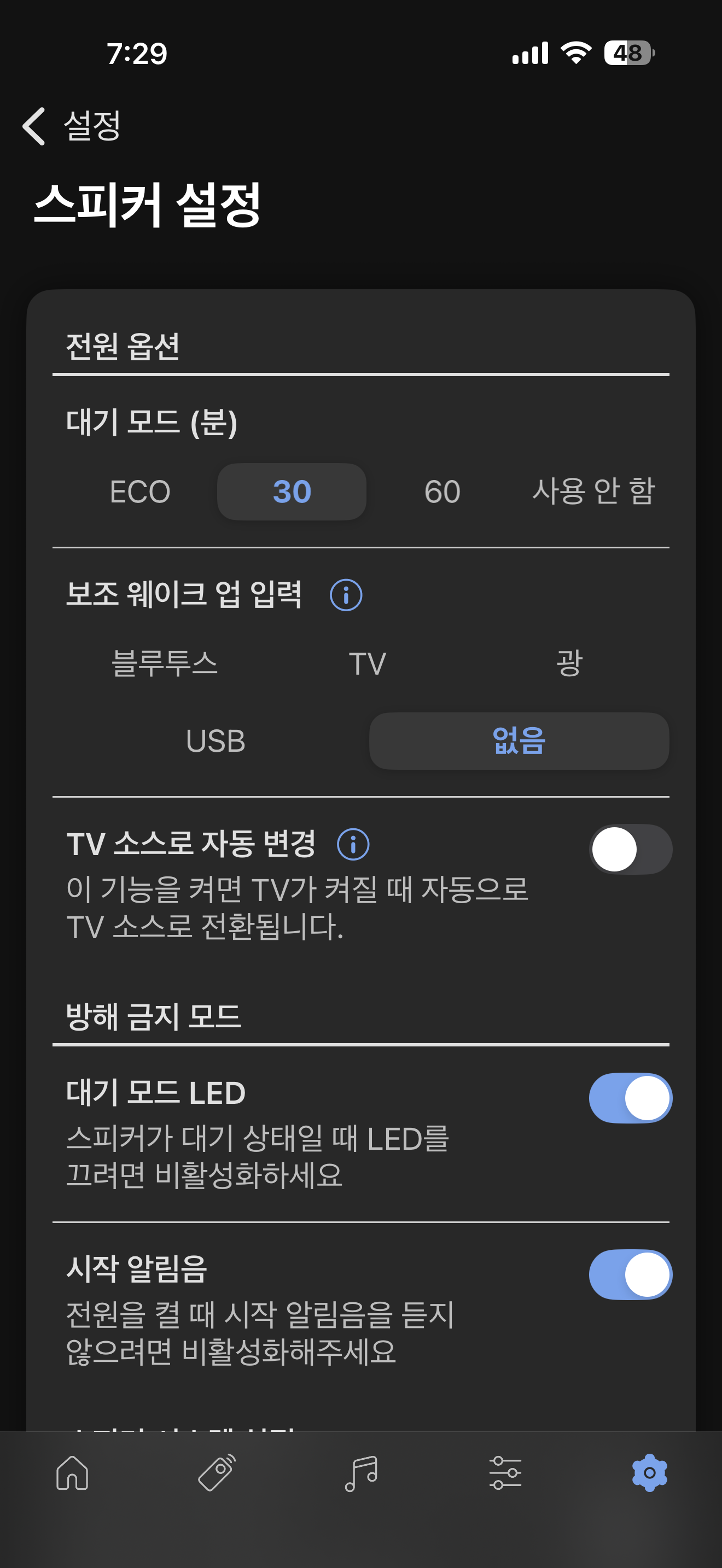Choose 없음 for wake-up input
Screen dimensions: 722x1568
pyautogui.click(x=519, y=741)
